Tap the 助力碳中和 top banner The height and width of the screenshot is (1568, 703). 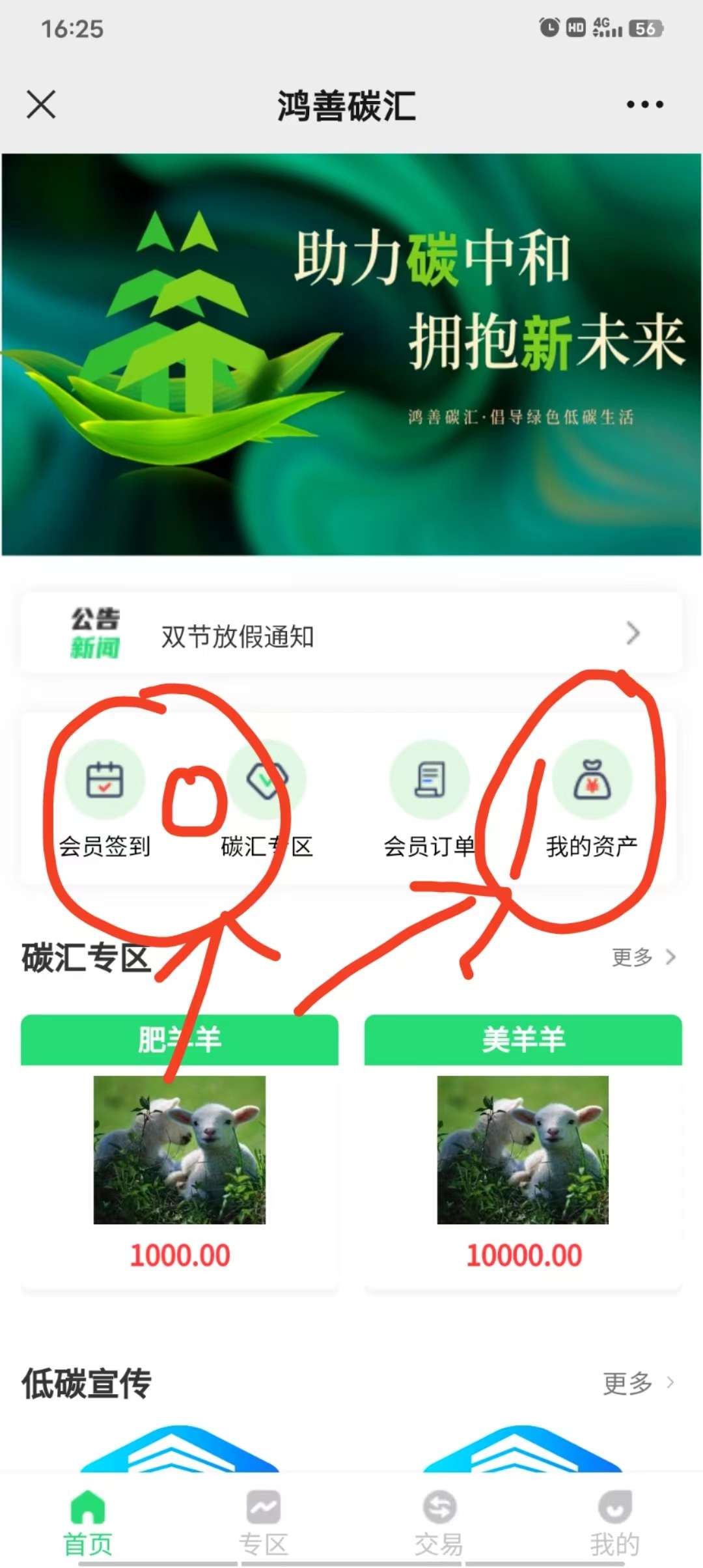(x=351, y=354)
